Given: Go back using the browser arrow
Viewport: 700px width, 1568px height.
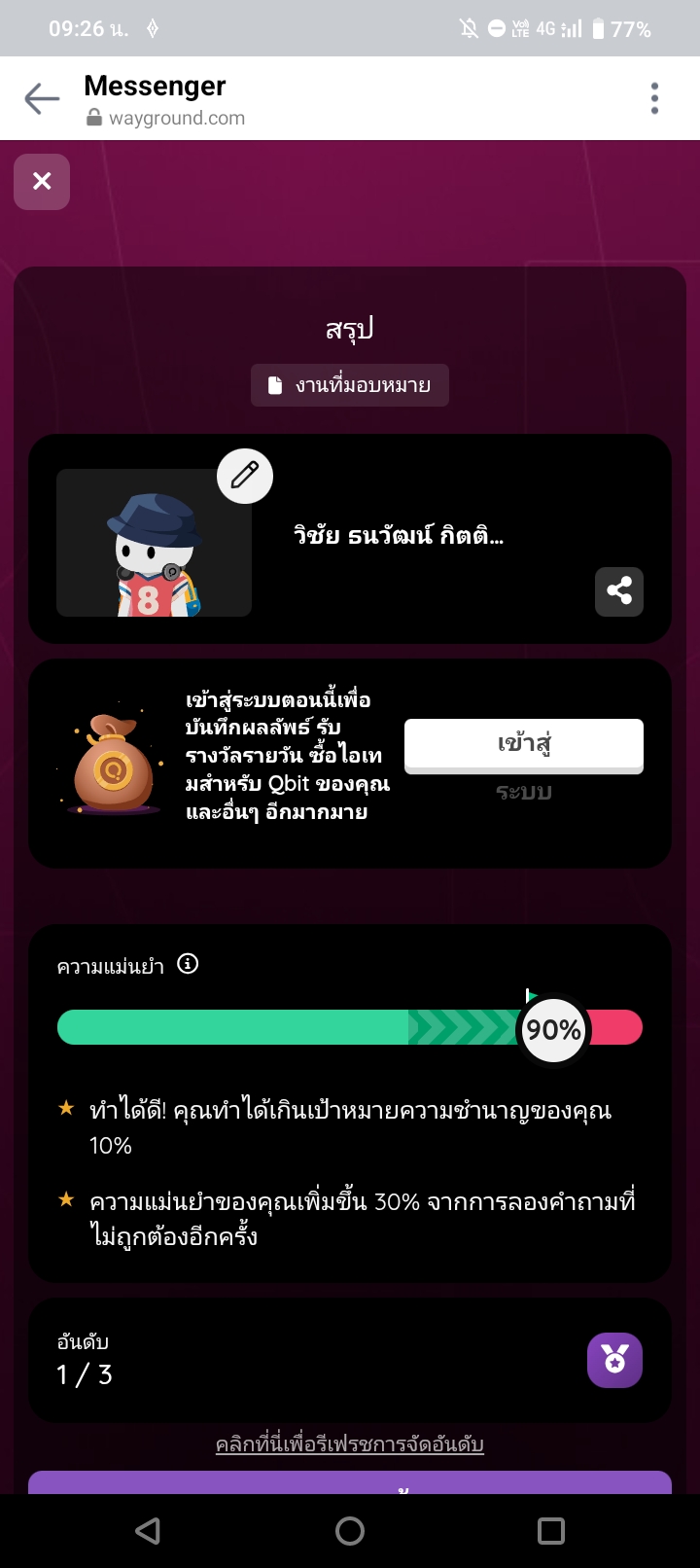Looking at the screenshot, I should (42, 98).
